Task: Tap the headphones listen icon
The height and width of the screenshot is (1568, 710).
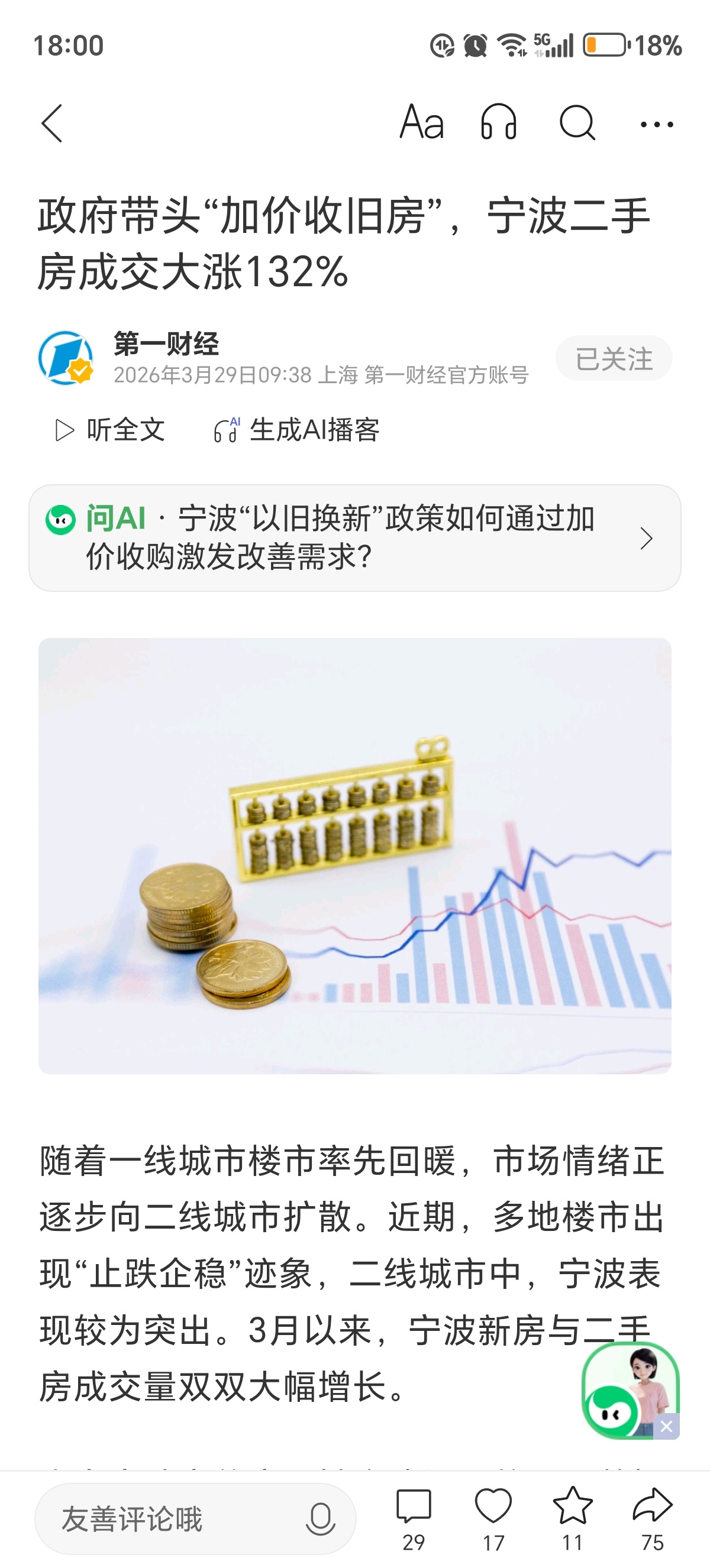Action: [x=498, y=122]
